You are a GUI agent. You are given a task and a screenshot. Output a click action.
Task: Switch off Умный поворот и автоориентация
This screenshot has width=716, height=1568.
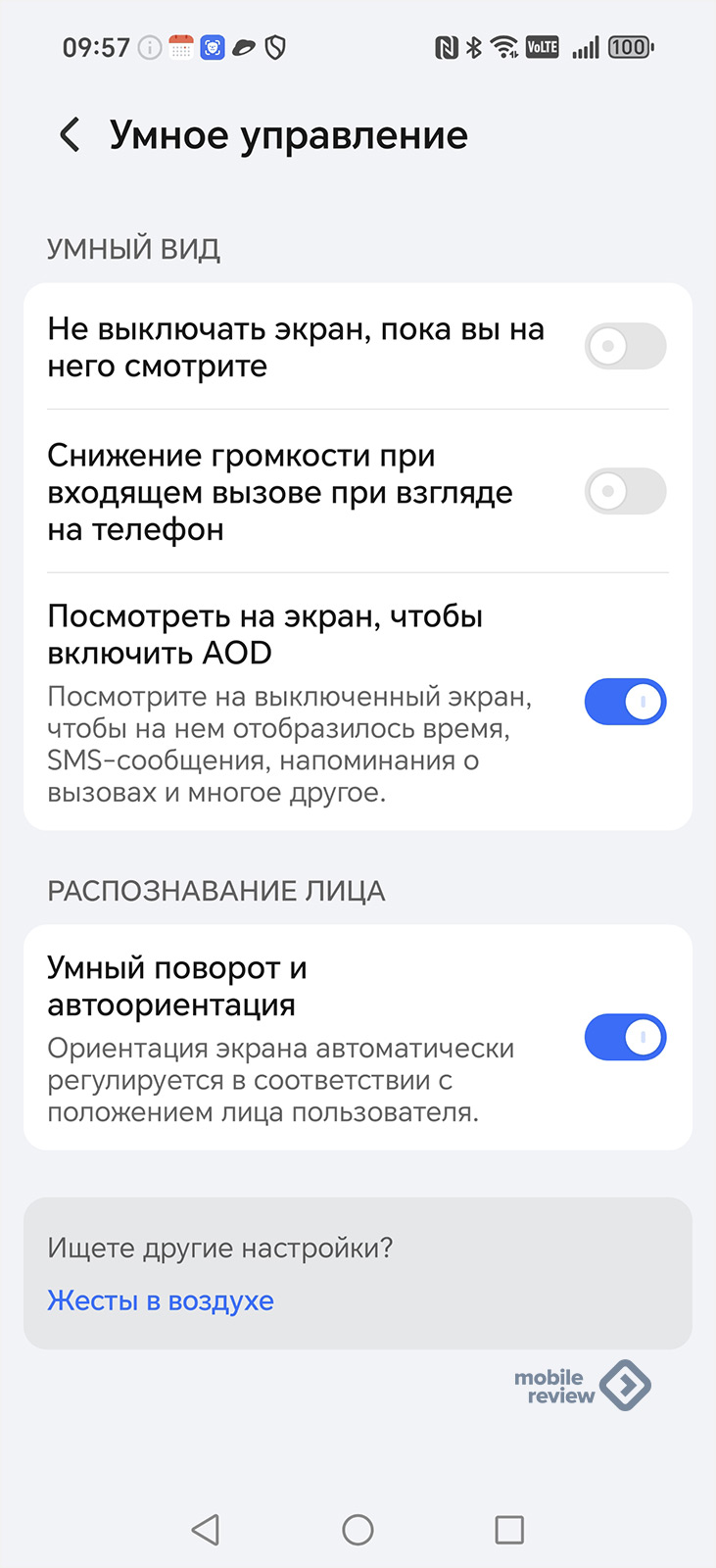625,1037
